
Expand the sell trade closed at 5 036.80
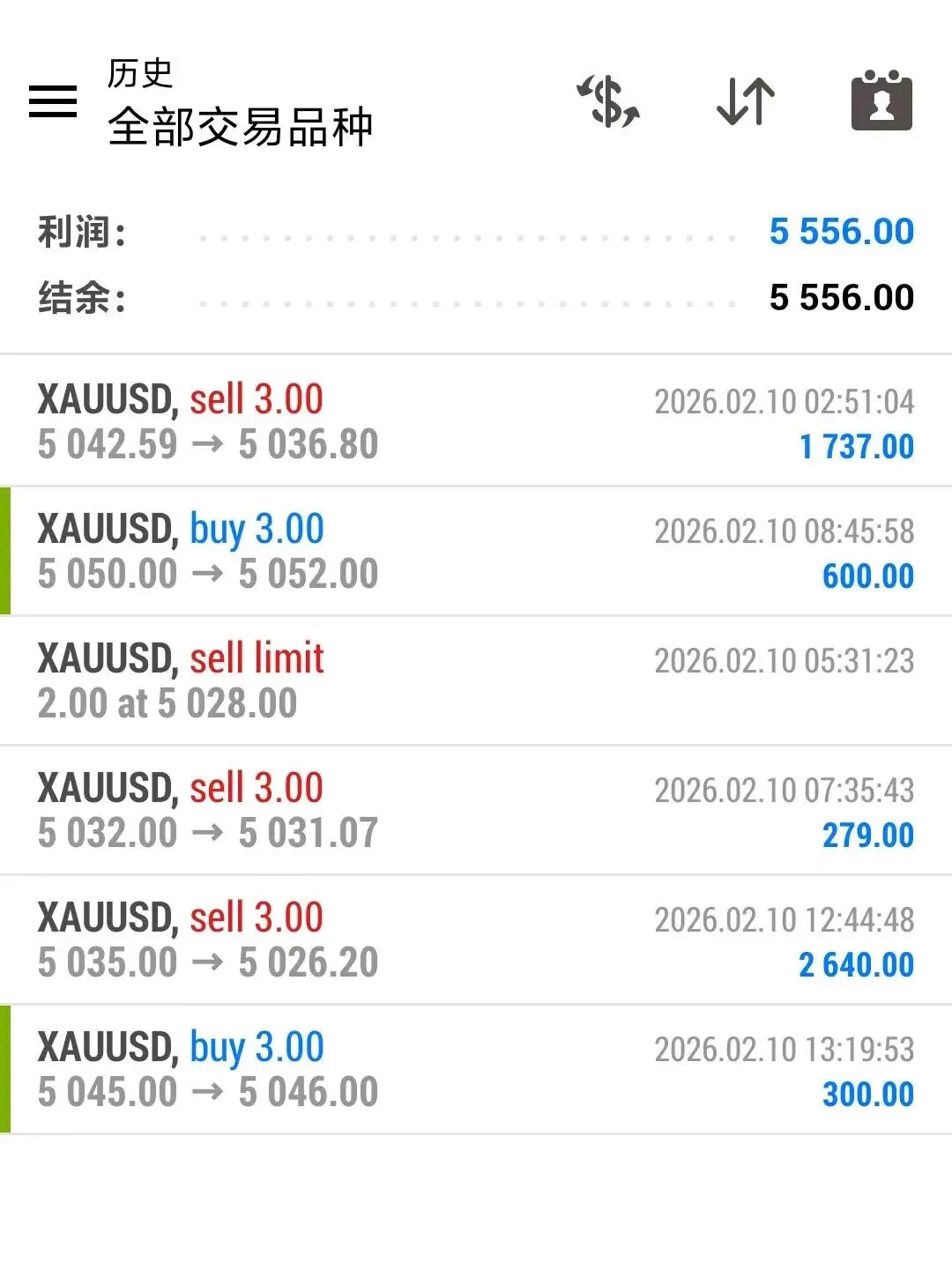[x=476, y=421]
